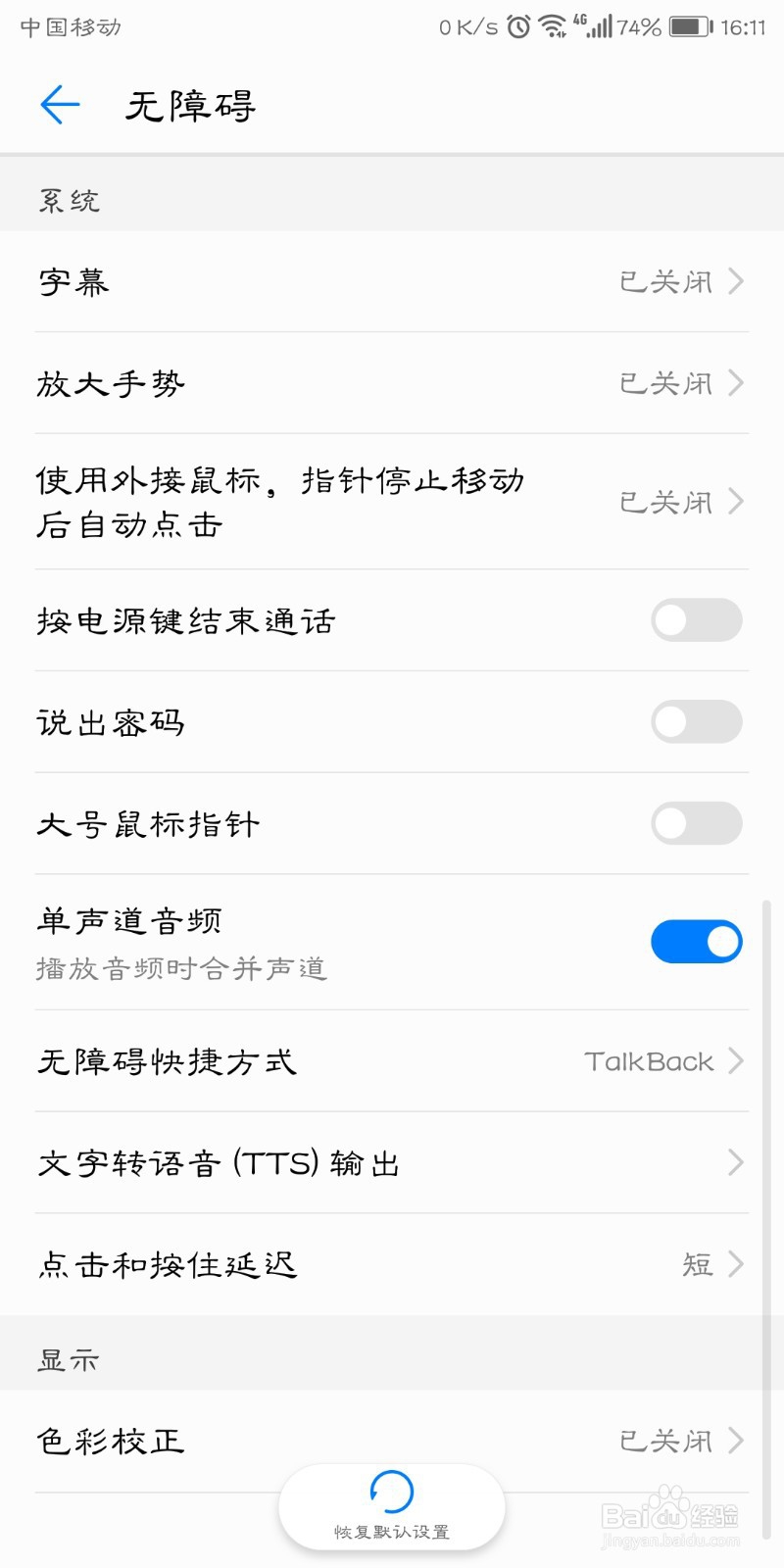Tap the back arrow to exit 无障碍 settings

59,104
